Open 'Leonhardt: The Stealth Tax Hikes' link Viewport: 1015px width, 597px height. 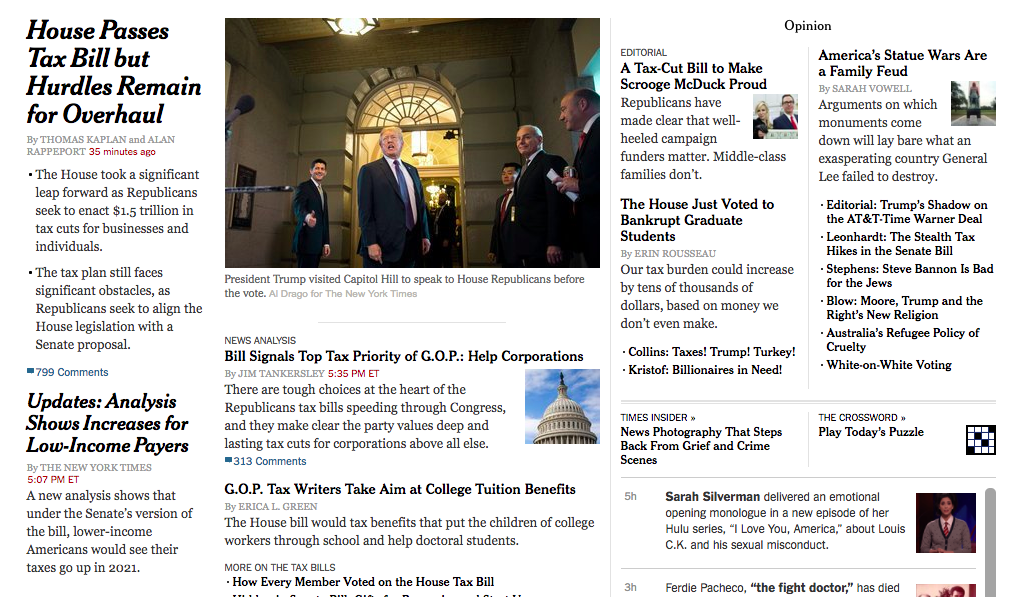(900, 243)
